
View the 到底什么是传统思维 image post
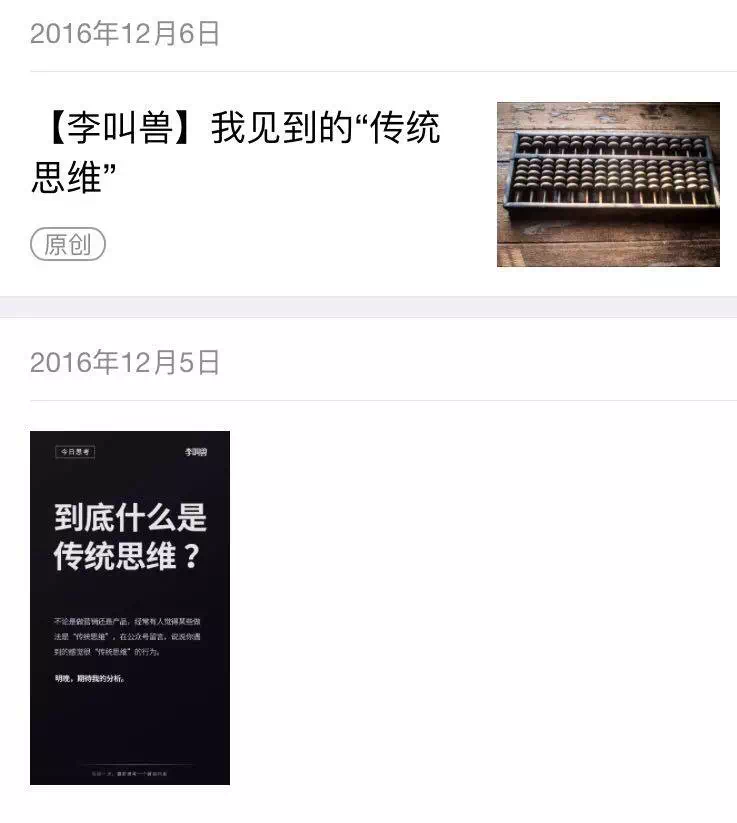tap(130, 607)
